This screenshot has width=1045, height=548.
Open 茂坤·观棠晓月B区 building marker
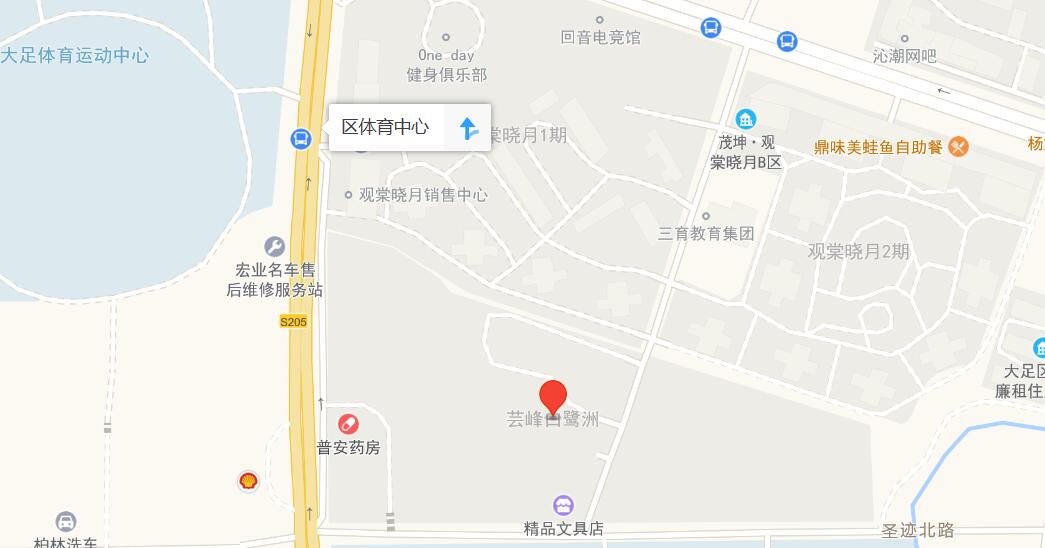[x=745, y=119]
